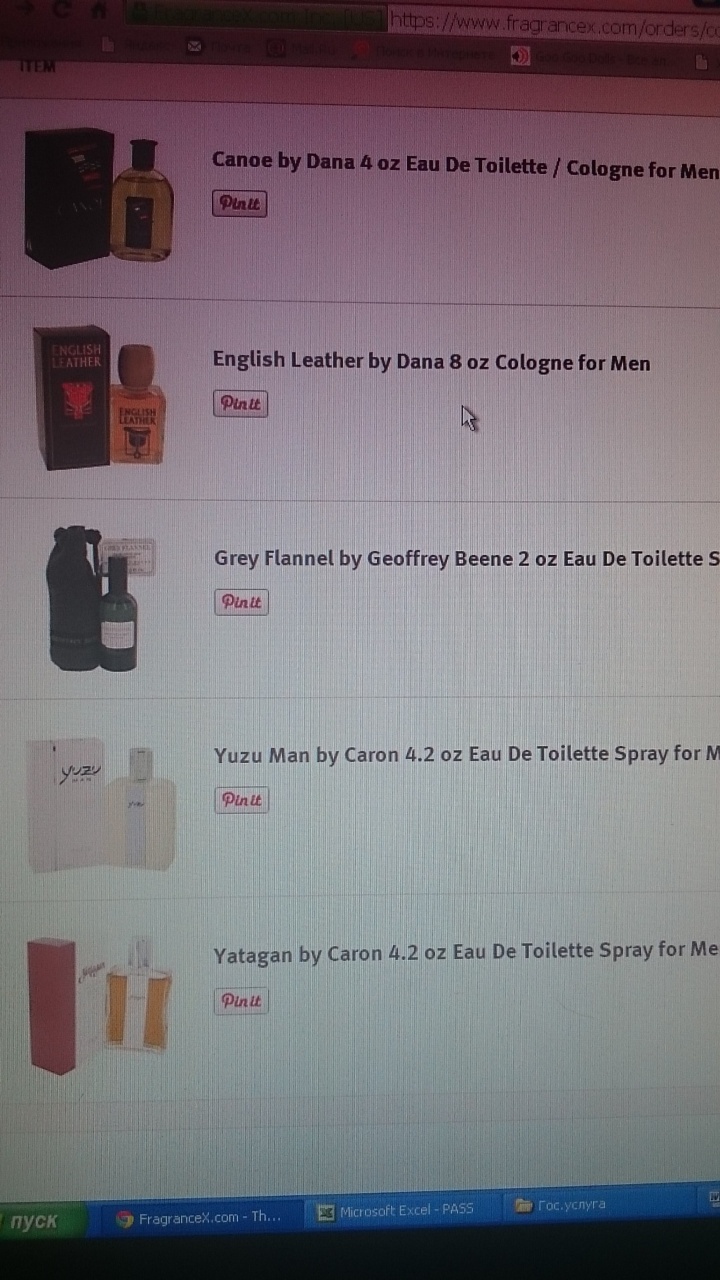720x1280 pixels.
Task: Pin the English Leather by Dana item
Action: tap(241, 404)
